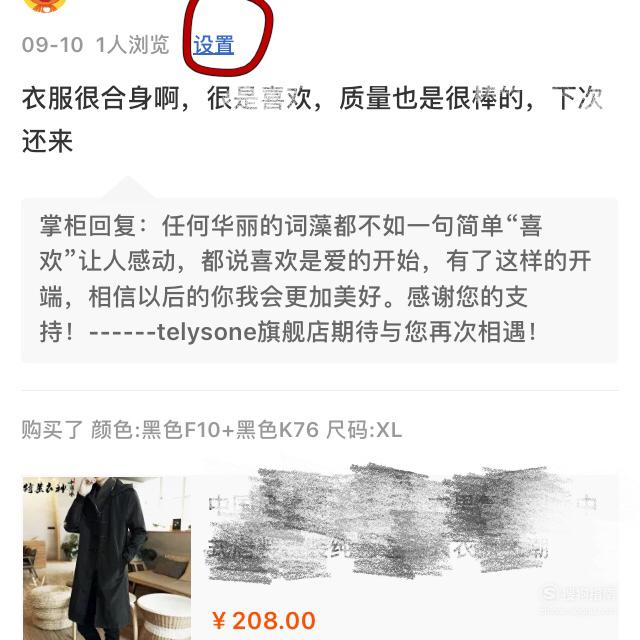Viewport: 640px width, 640px height.
Task: Tap the 设置 link beside view count
Action: tap(213, 45)
